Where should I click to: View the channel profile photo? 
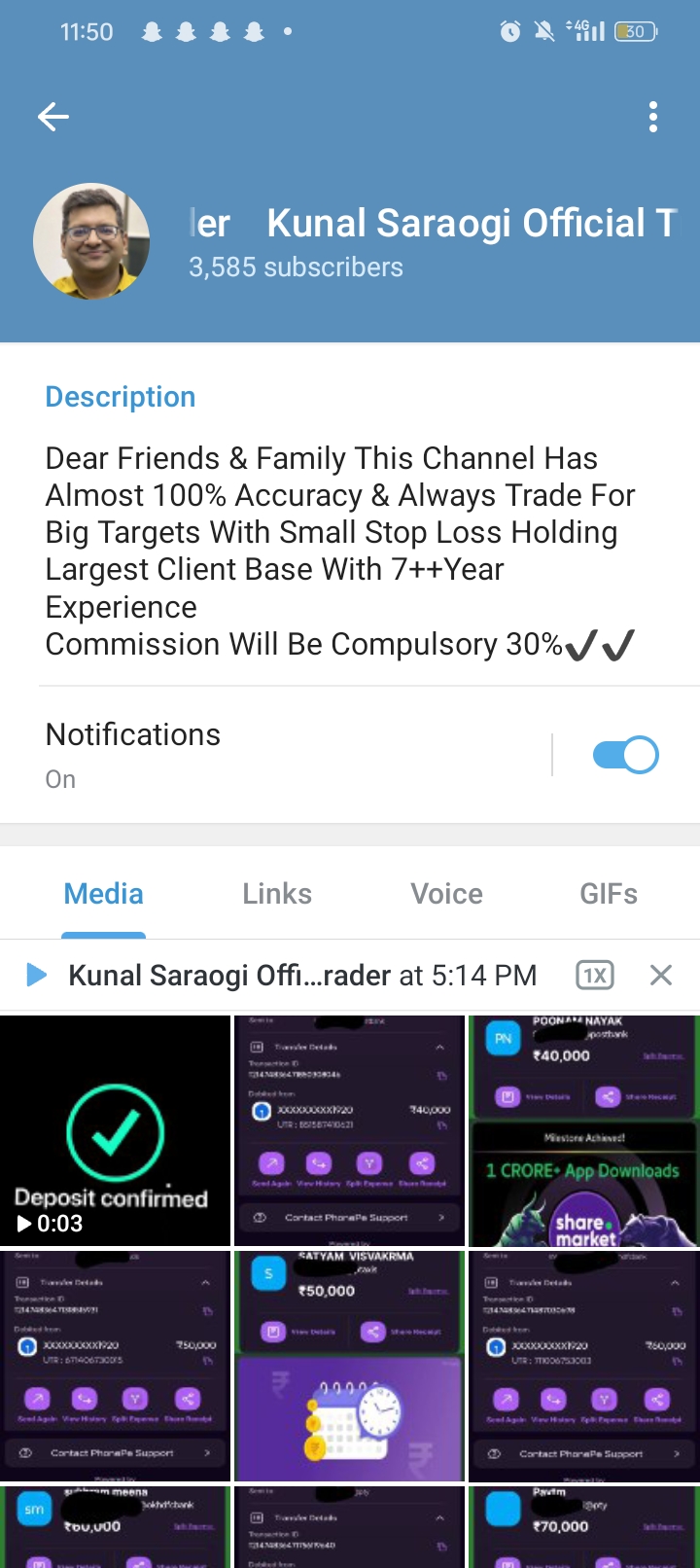[x=91, y=241]
